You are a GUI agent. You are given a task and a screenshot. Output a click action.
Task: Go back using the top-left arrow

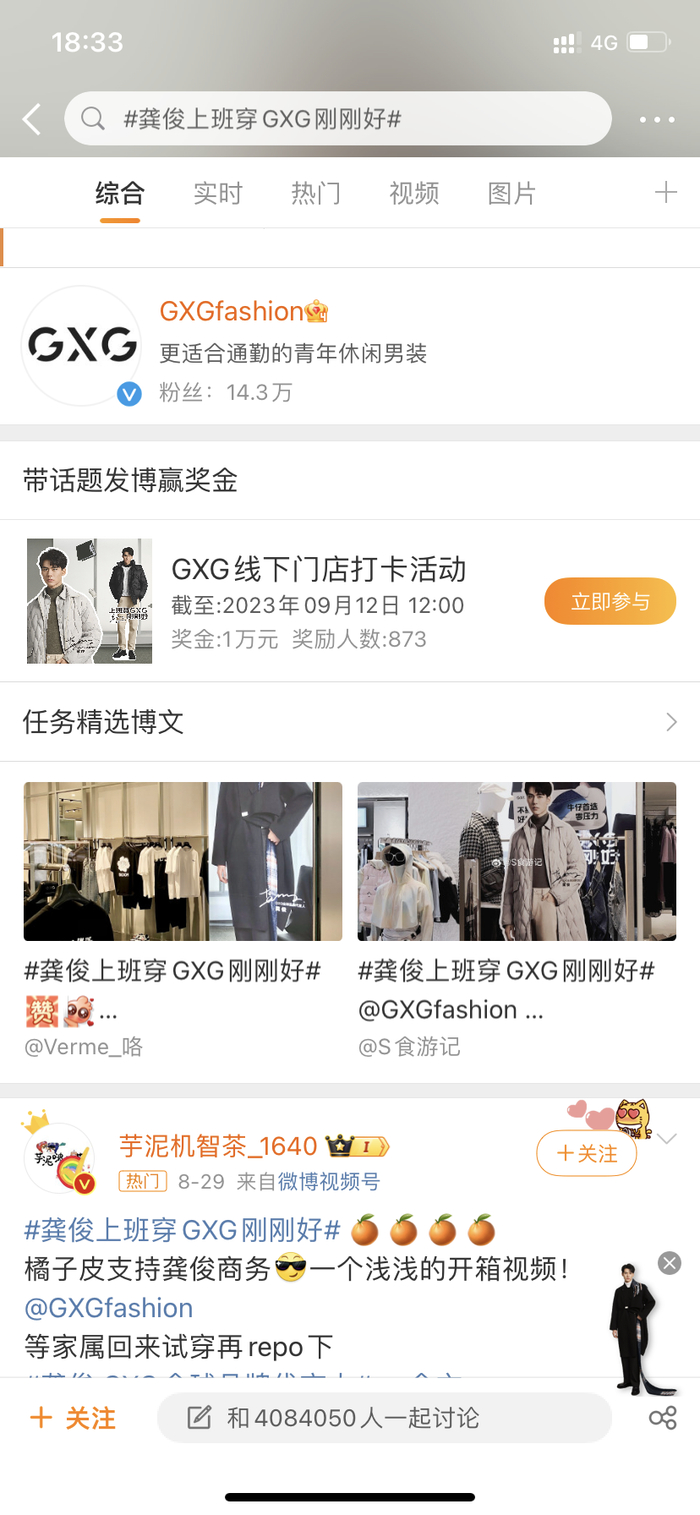click(32, 120)
